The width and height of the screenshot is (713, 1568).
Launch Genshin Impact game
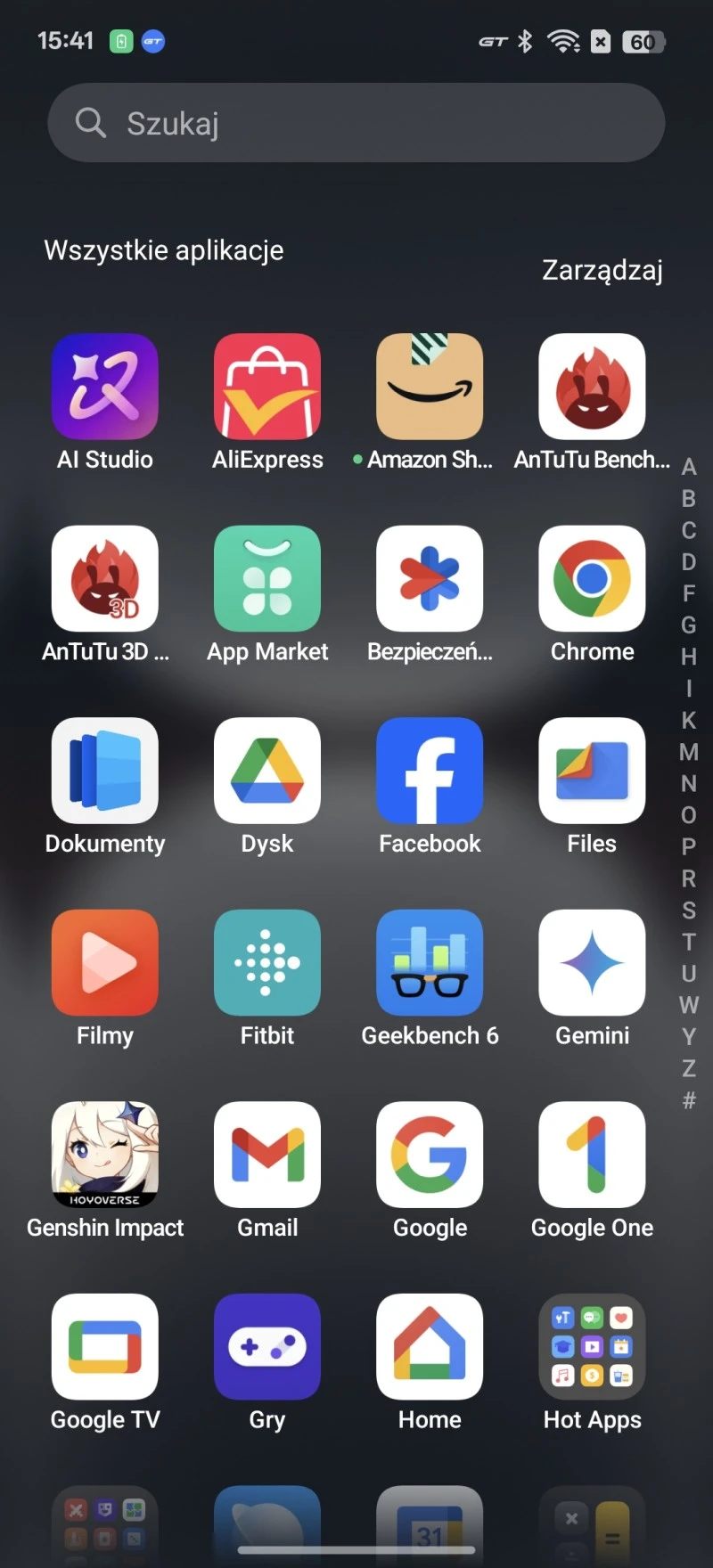coord(105,1155)
